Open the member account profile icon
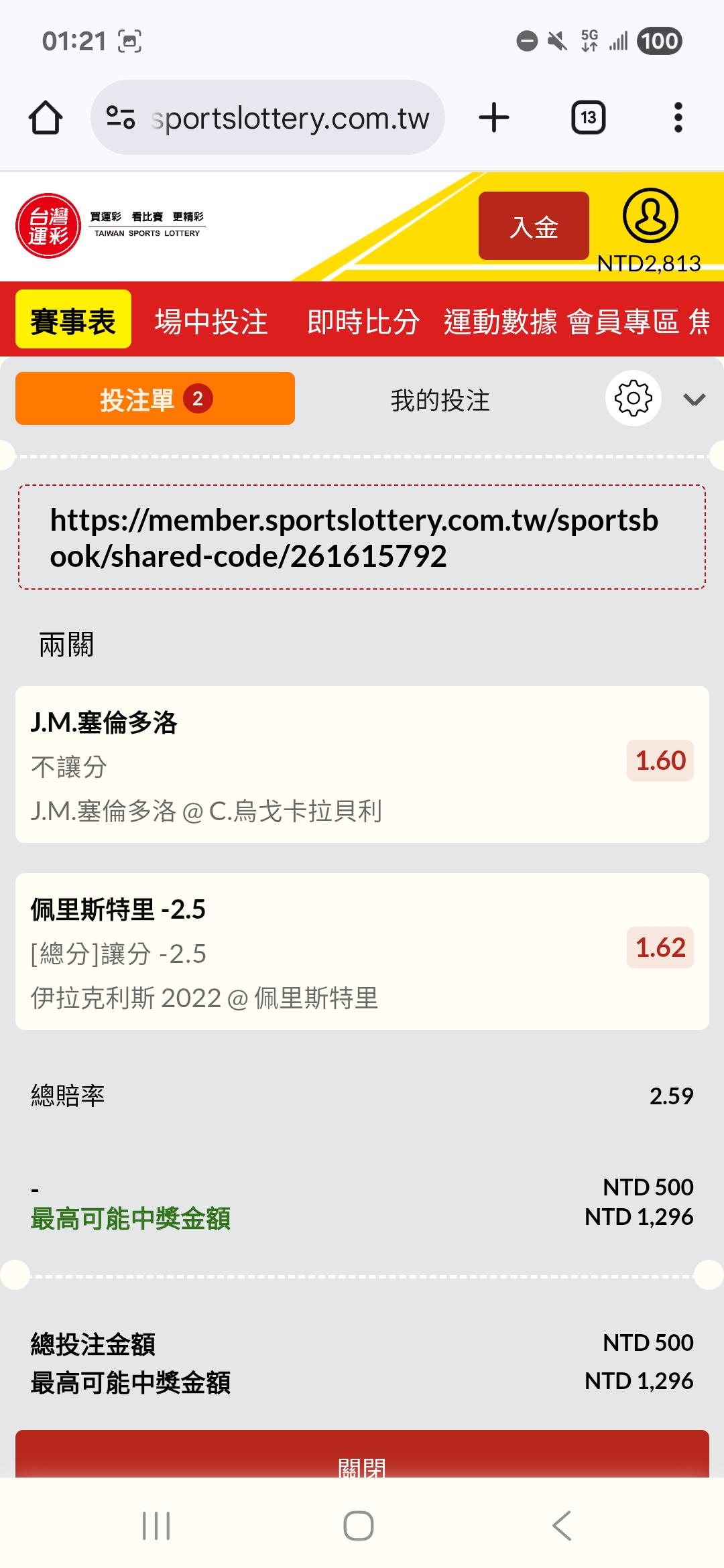 pyautogui.click(x=650, y=216)
